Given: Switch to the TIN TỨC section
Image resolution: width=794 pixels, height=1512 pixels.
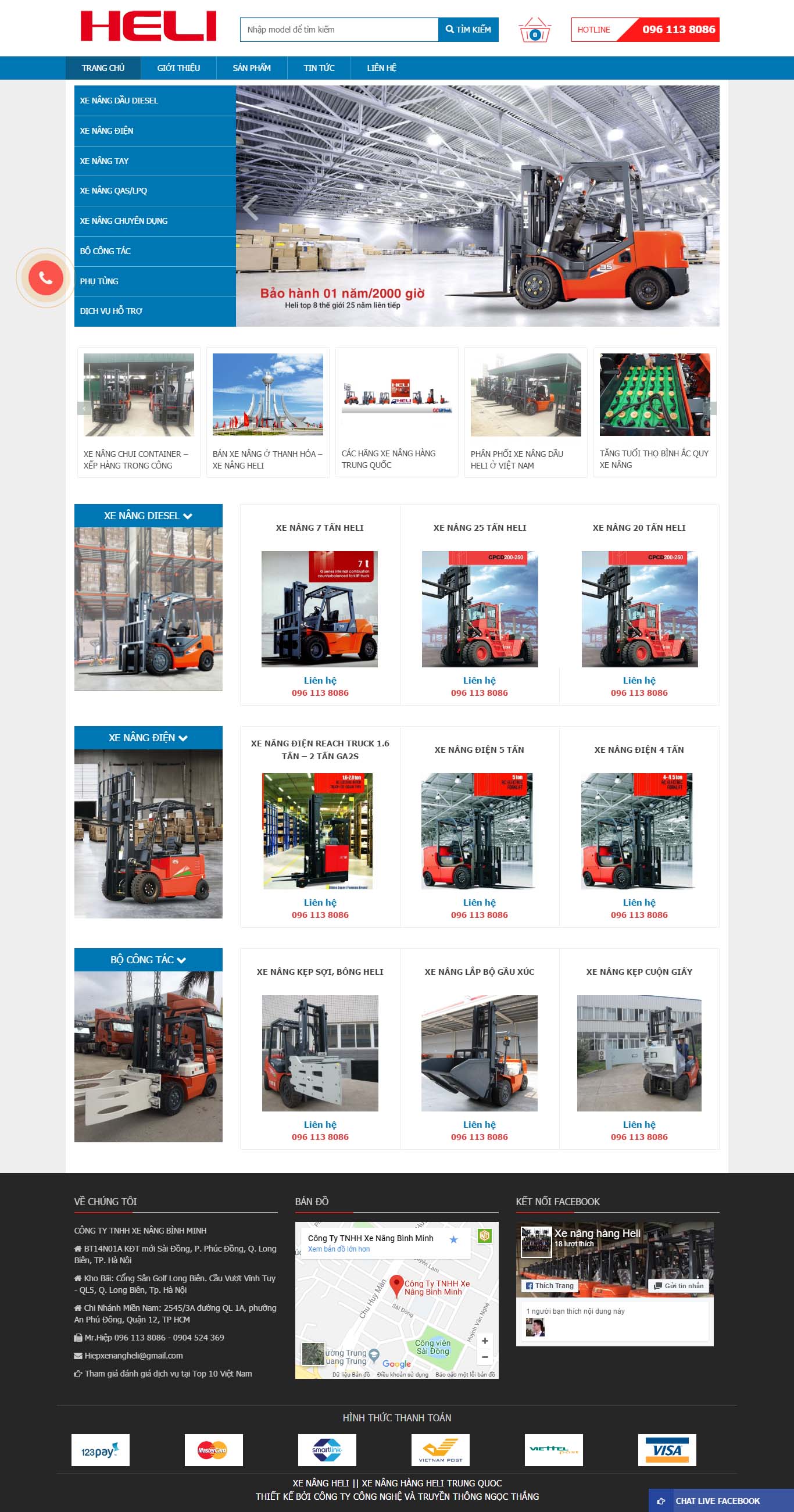Looking at the screenshot, I should coord(319,68).
